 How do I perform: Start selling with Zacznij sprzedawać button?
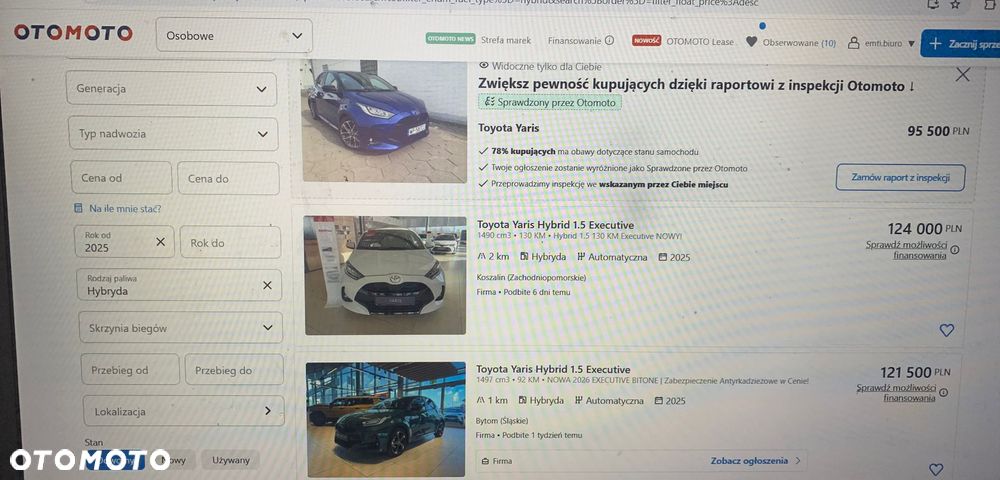coord(960,44)
